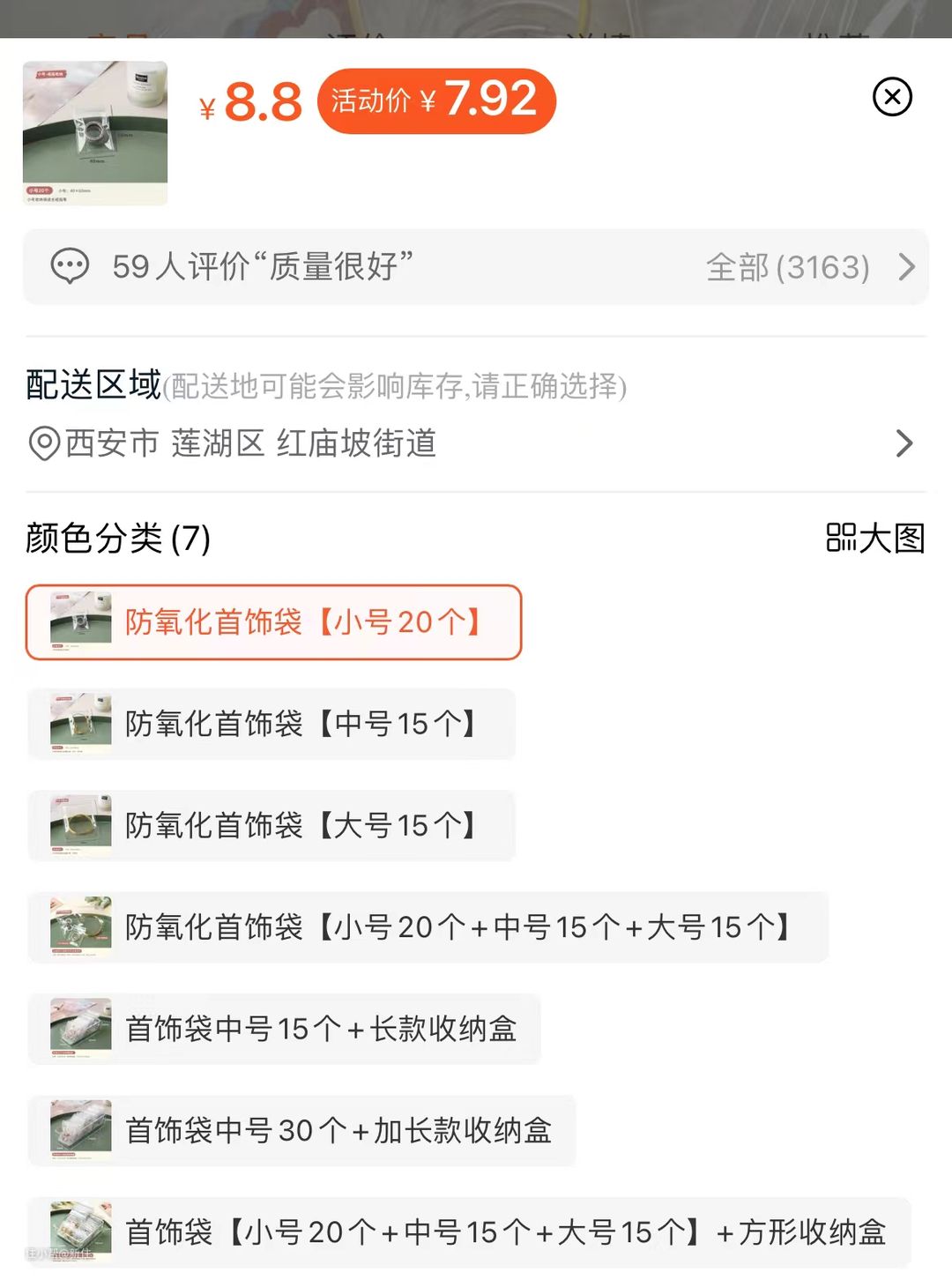Pick the bundle with 方形收纳盒
Image resolution: width=952 pixels, height=1287 pixels.
pyautogui.click(x=469, y=1231)
